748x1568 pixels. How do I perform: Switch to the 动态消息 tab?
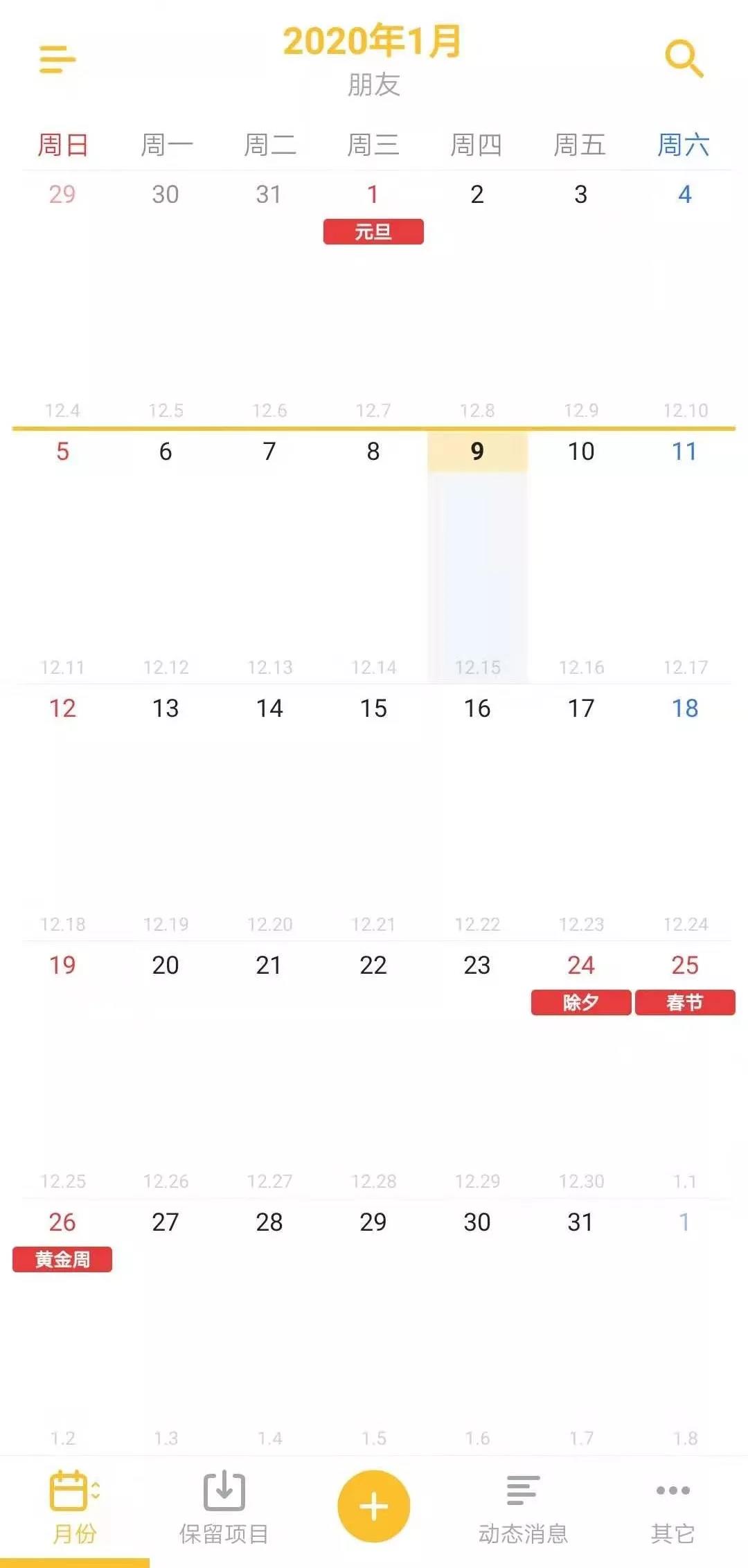(523, 1506)
